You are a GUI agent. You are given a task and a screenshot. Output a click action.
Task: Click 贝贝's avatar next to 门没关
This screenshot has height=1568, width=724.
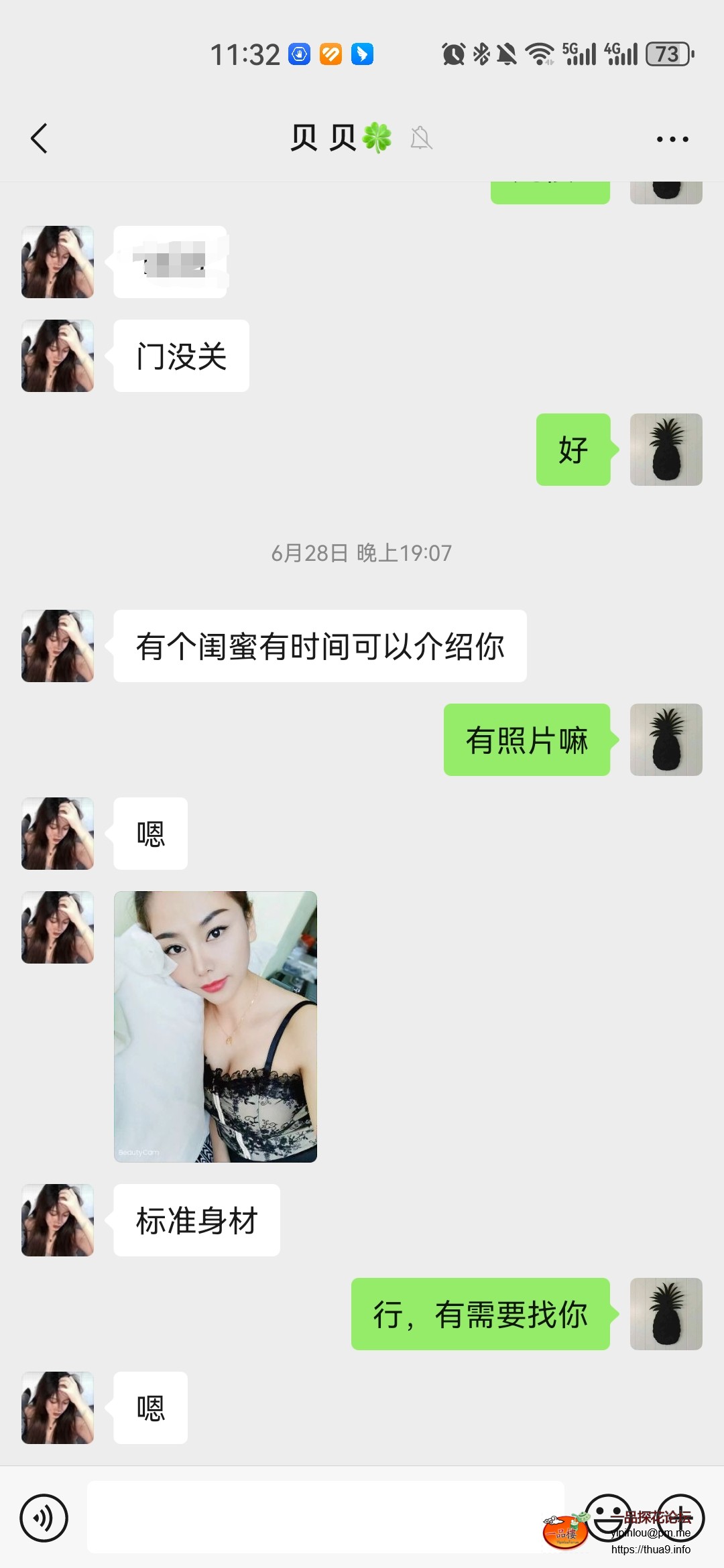[x=57, y=356]
